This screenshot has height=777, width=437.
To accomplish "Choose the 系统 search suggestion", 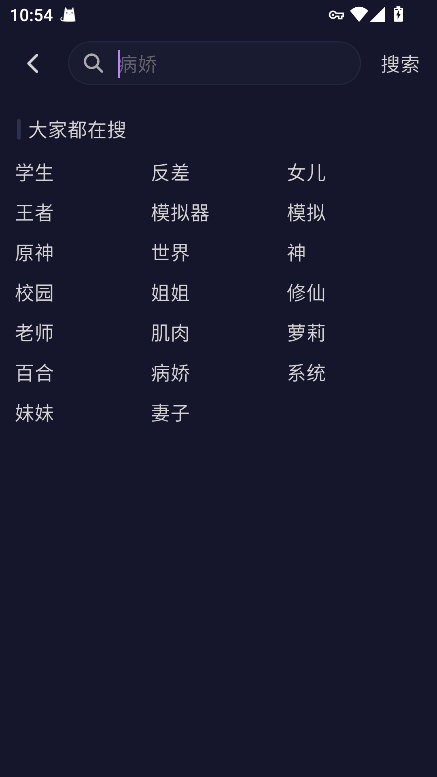I will pyautogui.click(x=306, y=374).
